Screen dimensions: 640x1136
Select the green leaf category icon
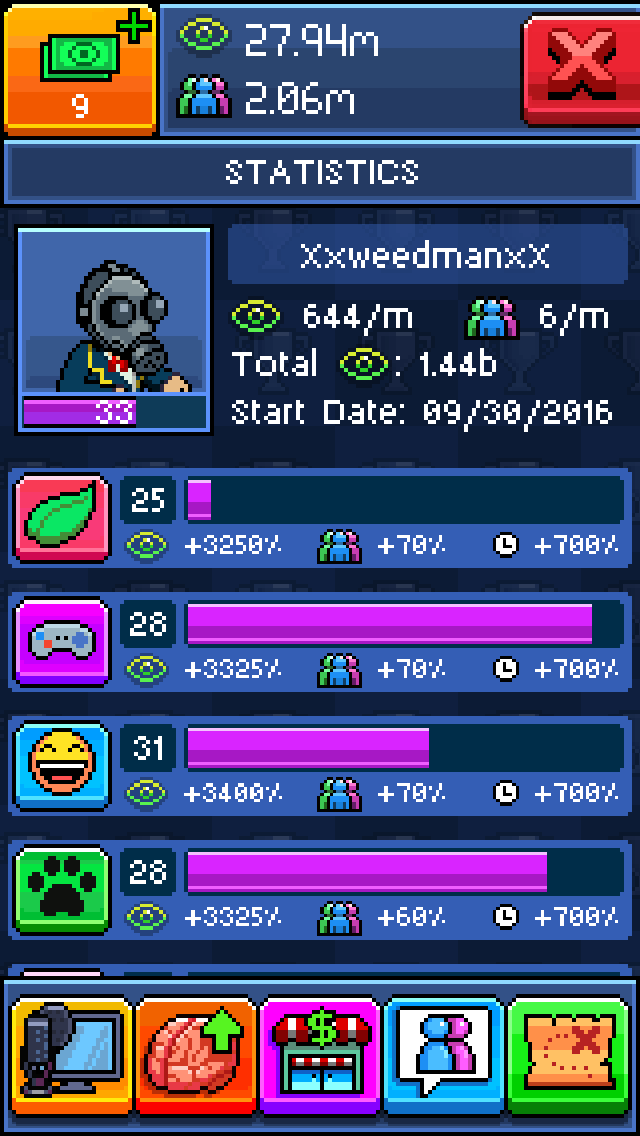pos(63,517)
